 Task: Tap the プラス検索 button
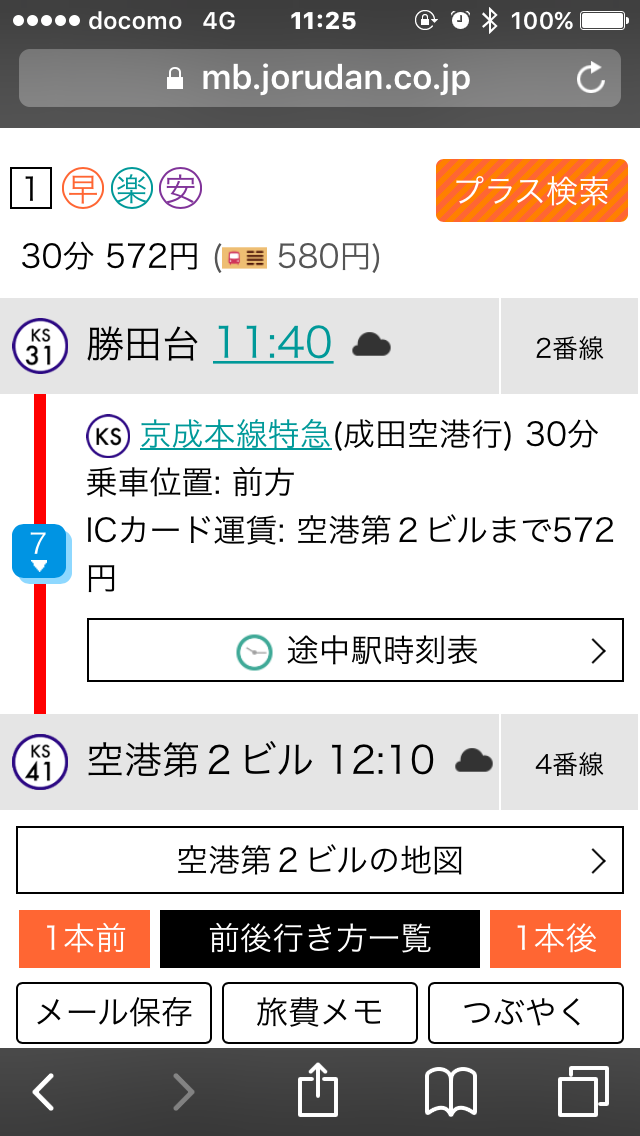tap(531, 190)
